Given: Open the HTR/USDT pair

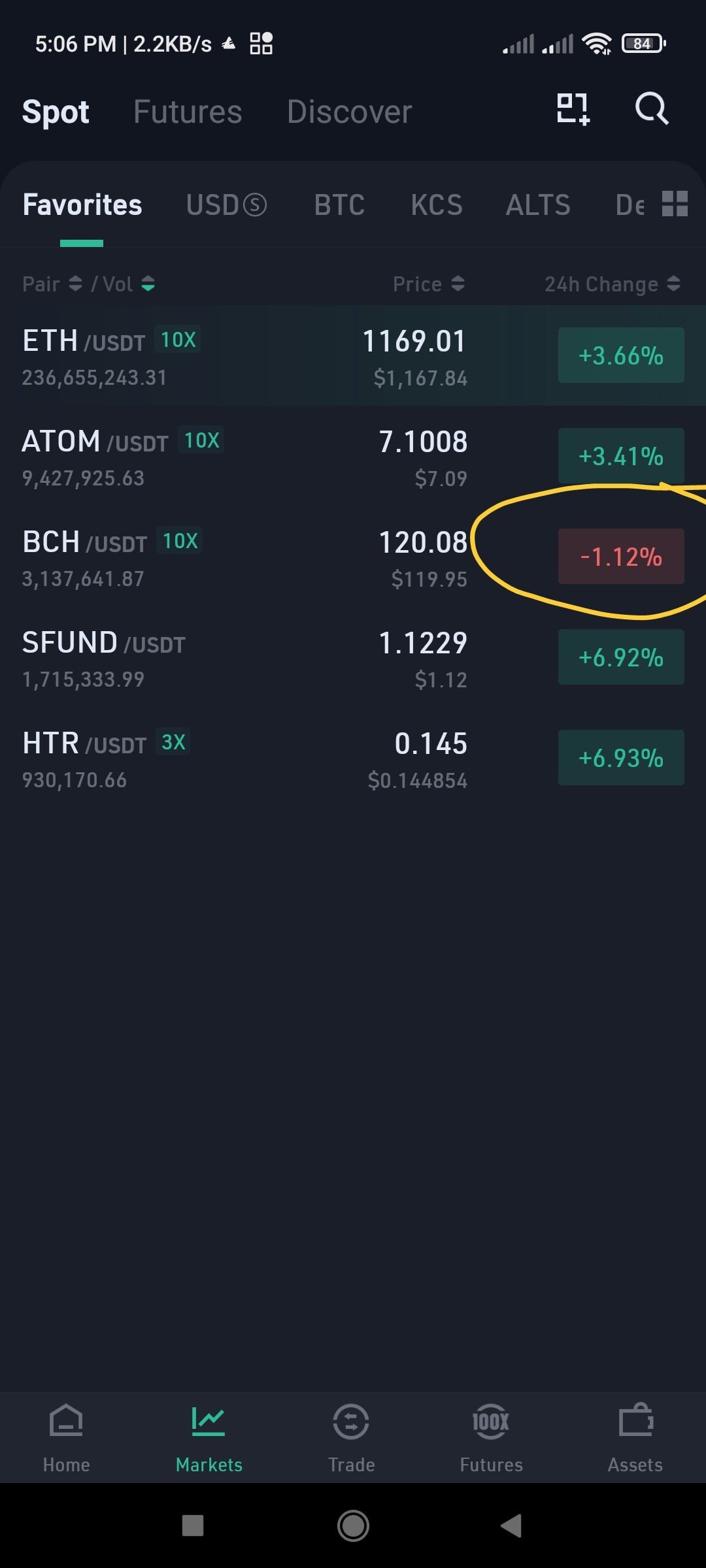Looking at the screenshot, I should 353,759.
